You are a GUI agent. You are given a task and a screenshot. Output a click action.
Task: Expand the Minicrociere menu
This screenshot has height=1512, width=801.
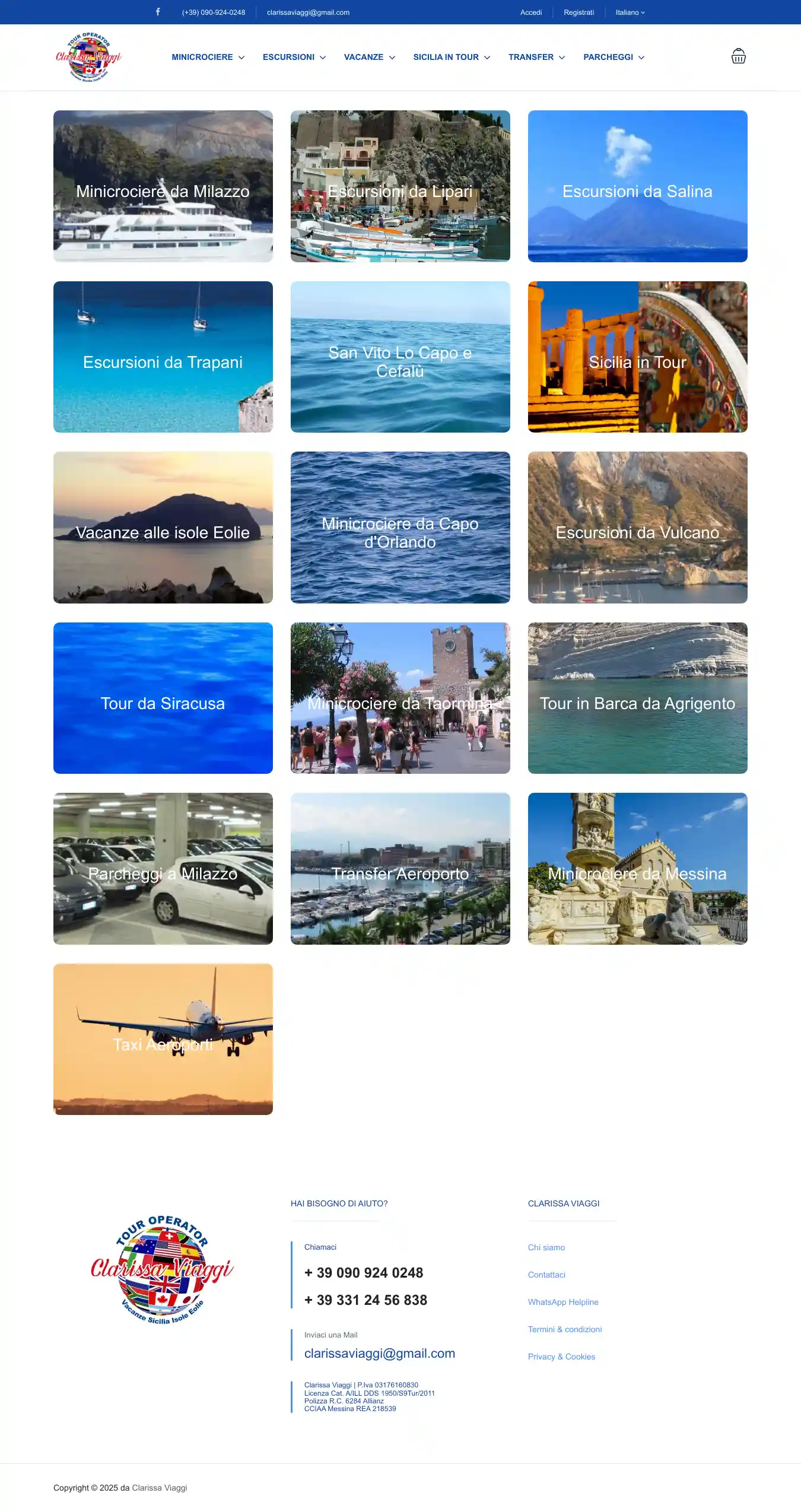click(x=208, y=57)
